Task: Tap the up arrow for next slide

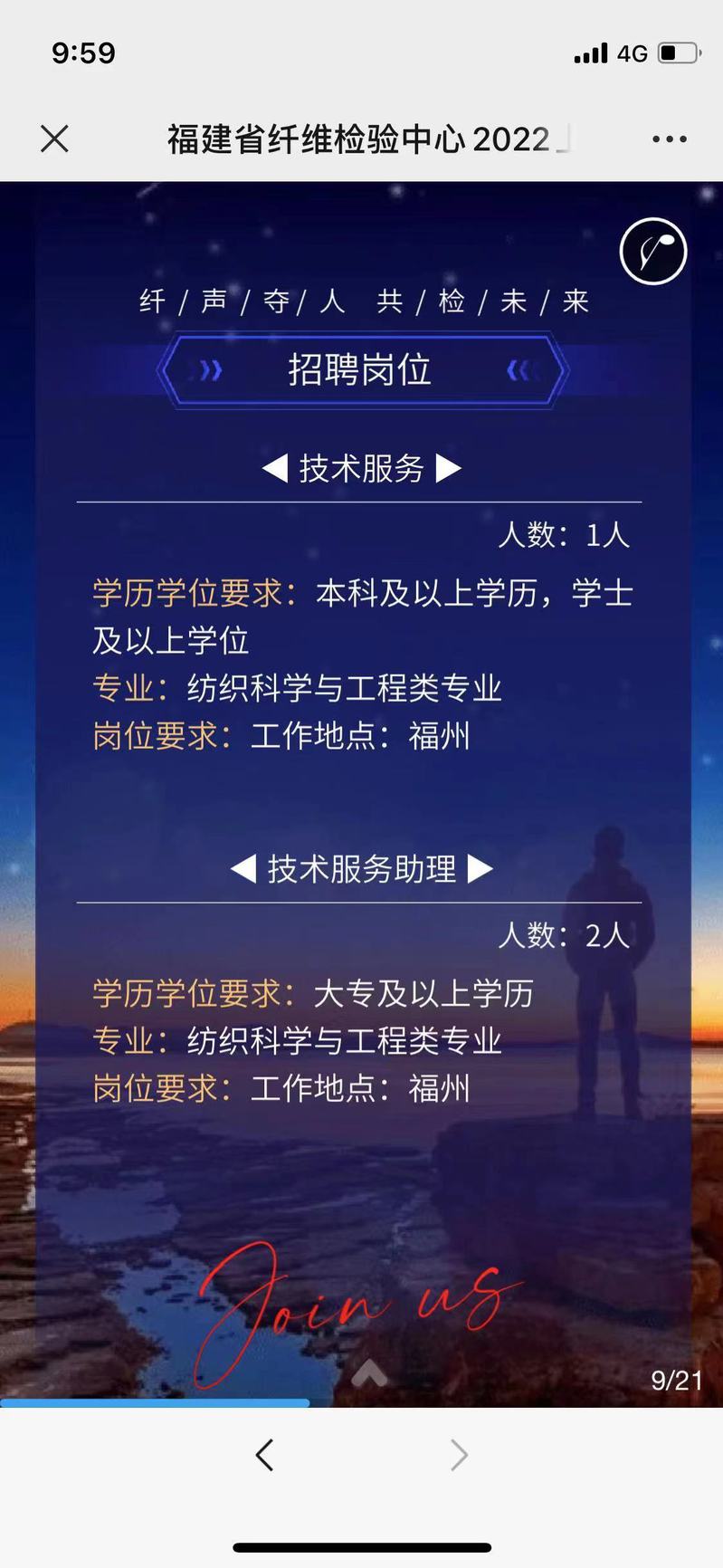Action: point(369,1372)
